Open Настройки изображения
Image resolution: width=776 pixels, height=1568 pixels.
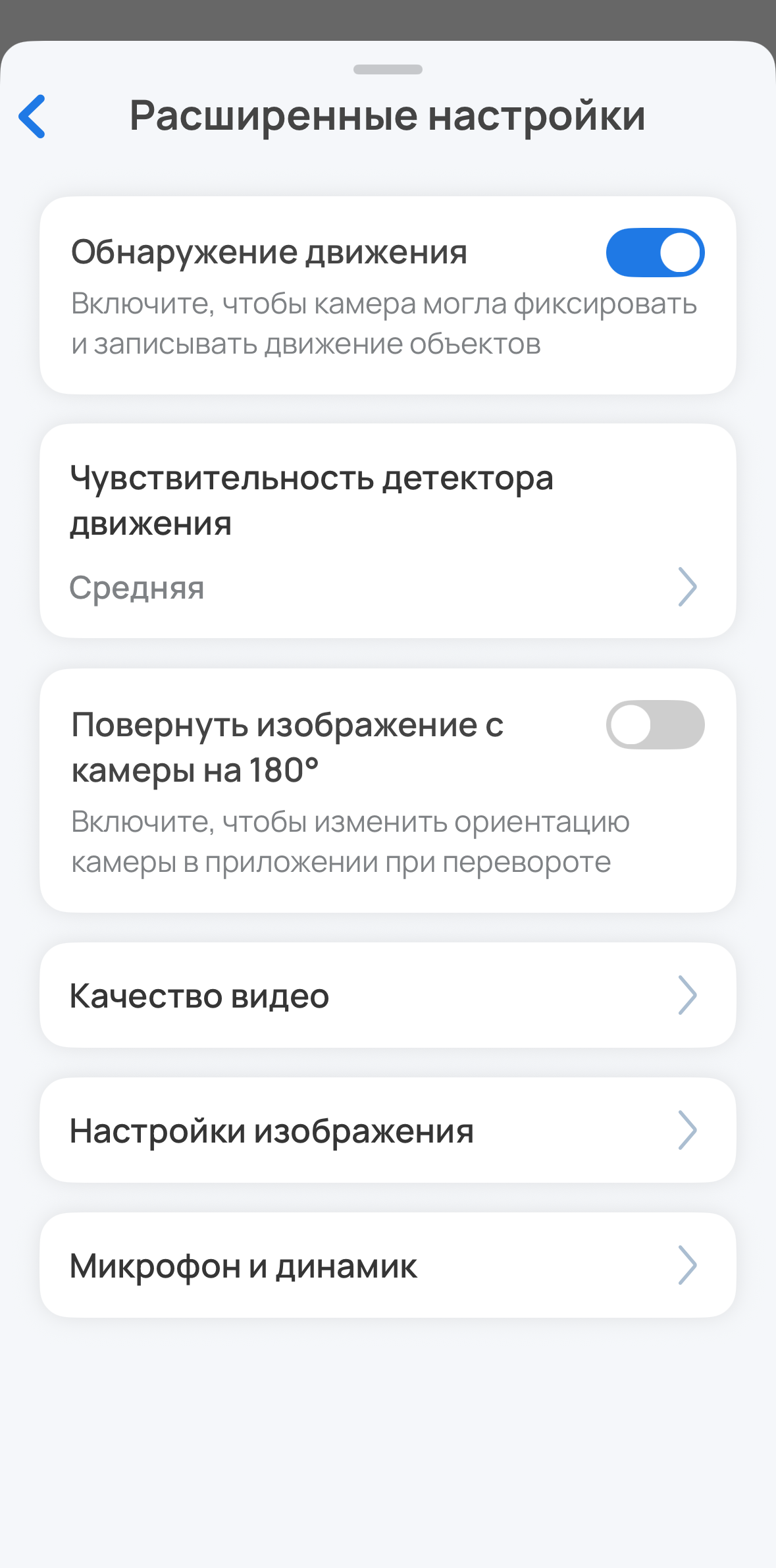point(387,1130)
